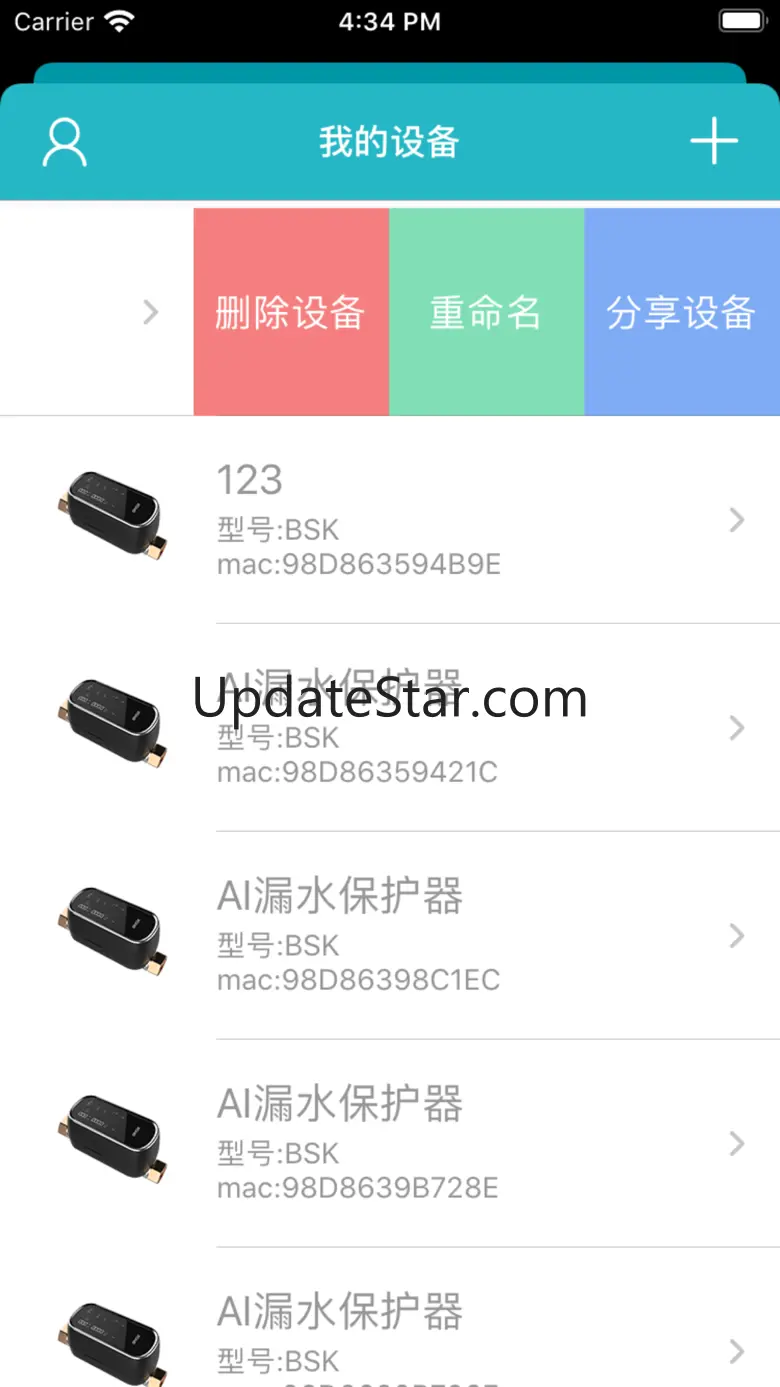Choose 重命名 to rename the device
The image size is (780, 1387).
(x=486, y=312)
